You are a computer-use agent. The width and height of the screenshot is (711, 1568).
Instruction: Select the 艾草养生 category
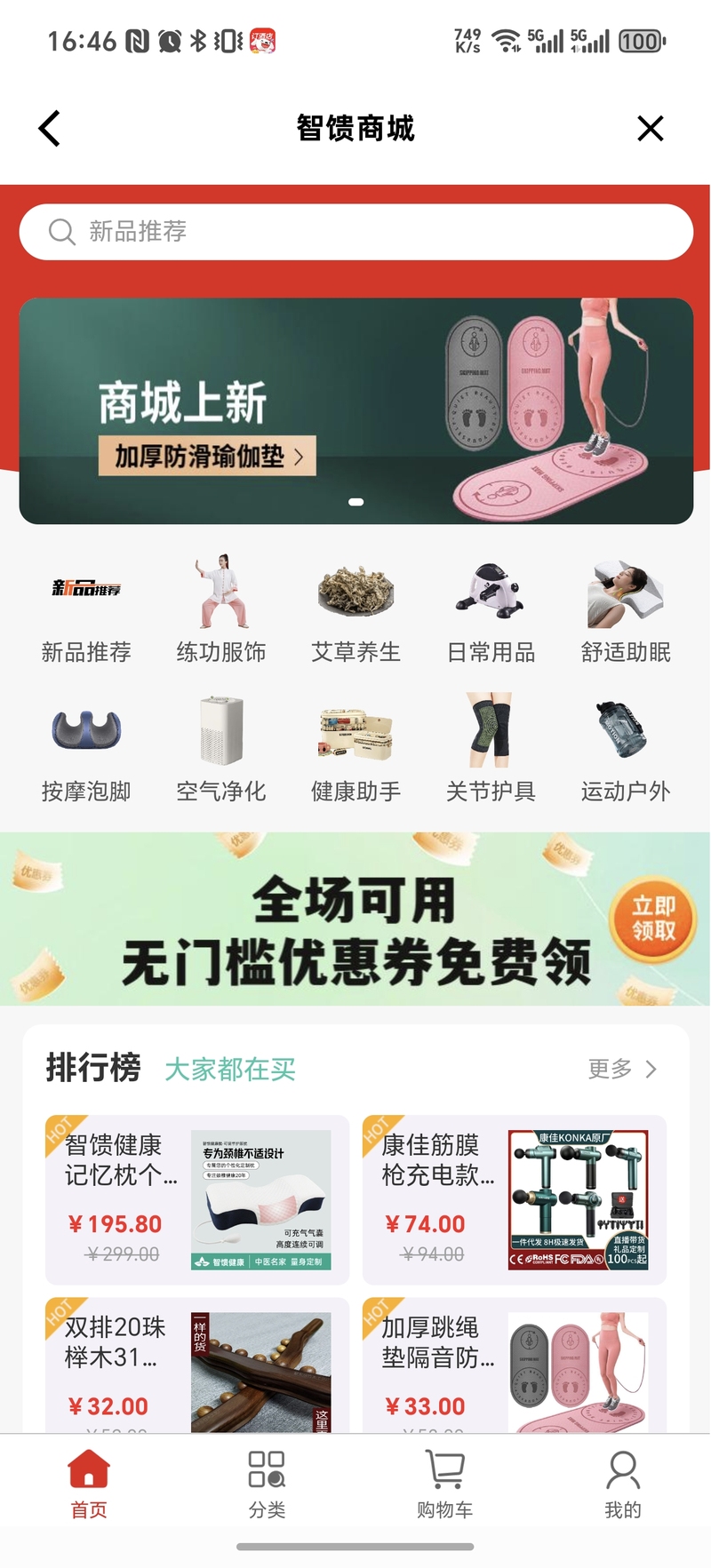[x=355, y=609]
